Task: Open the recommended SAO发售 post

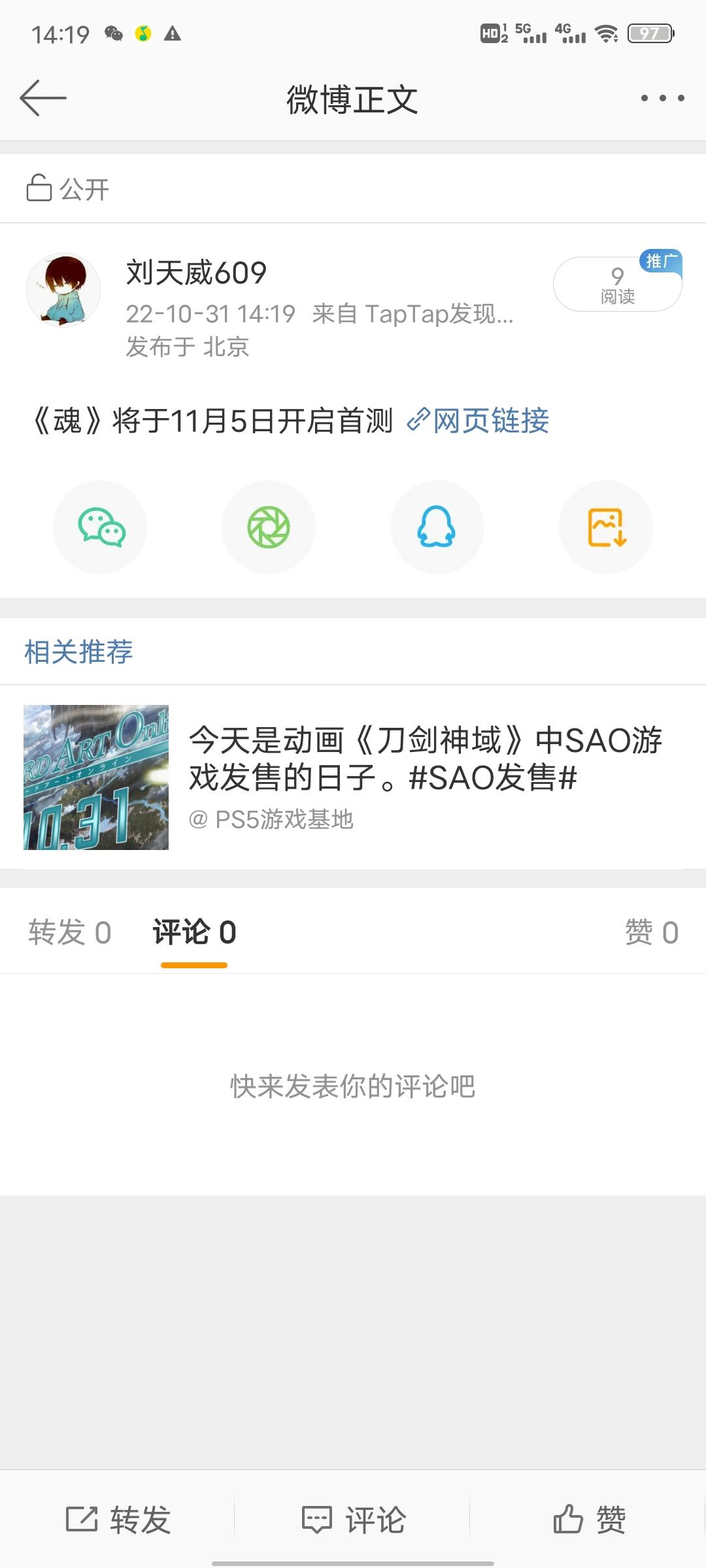Action: [x=353, y=777]
